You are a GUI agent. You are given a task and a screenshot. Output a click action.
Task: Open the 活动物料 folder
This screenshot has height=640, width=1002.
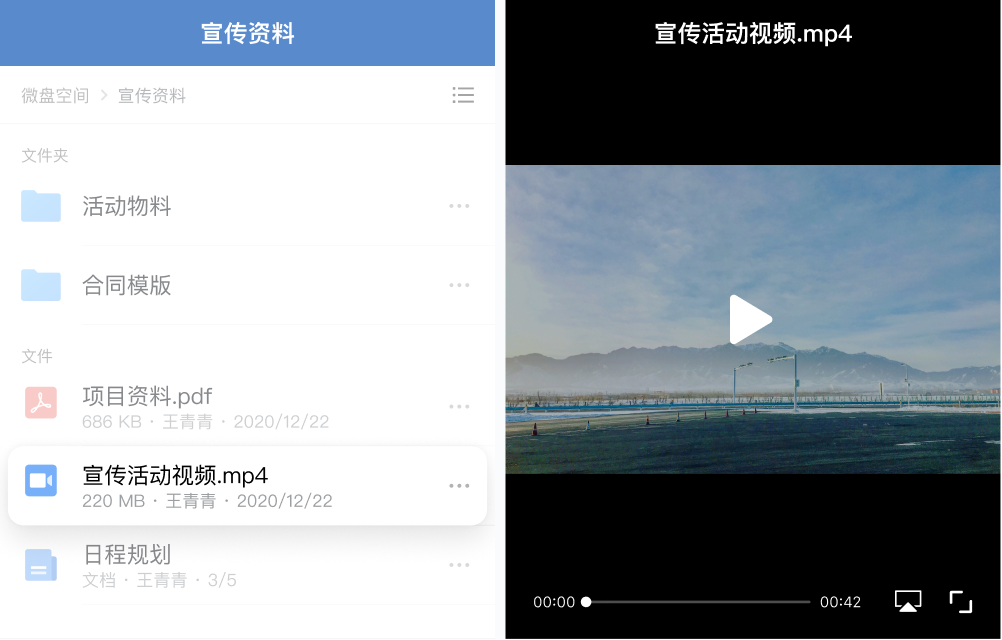(x=127, y=207)
